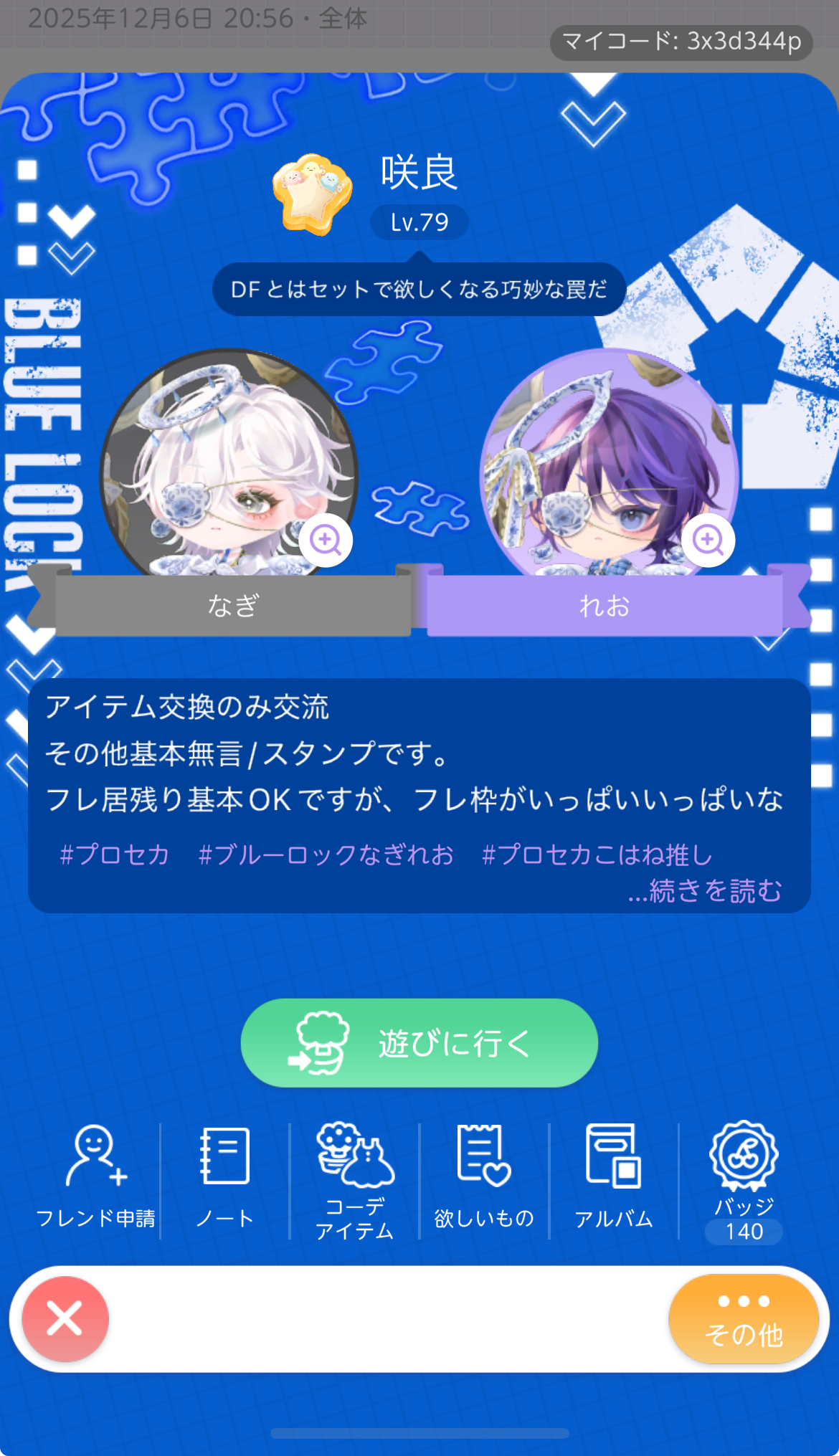The image size is (839, 1456).
Task: Close the profile with the red X
Action: pyautogui.click(x=65, y=1318)
